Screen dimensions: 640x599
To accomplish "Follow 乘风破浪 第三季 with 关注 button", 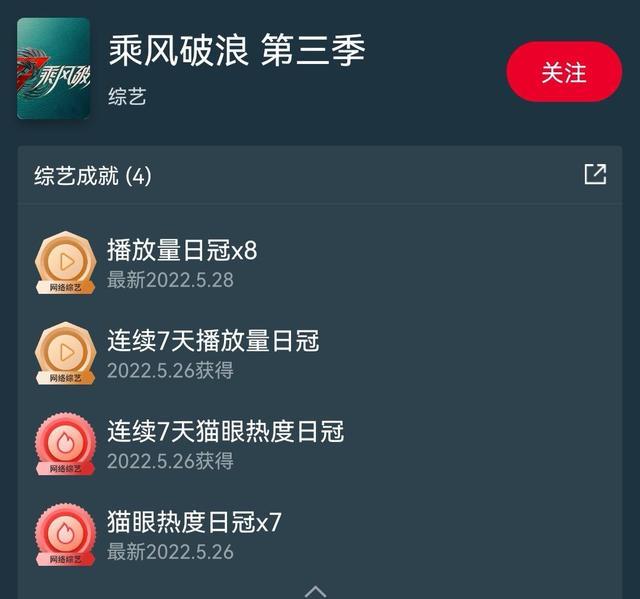I will [564, 72].
